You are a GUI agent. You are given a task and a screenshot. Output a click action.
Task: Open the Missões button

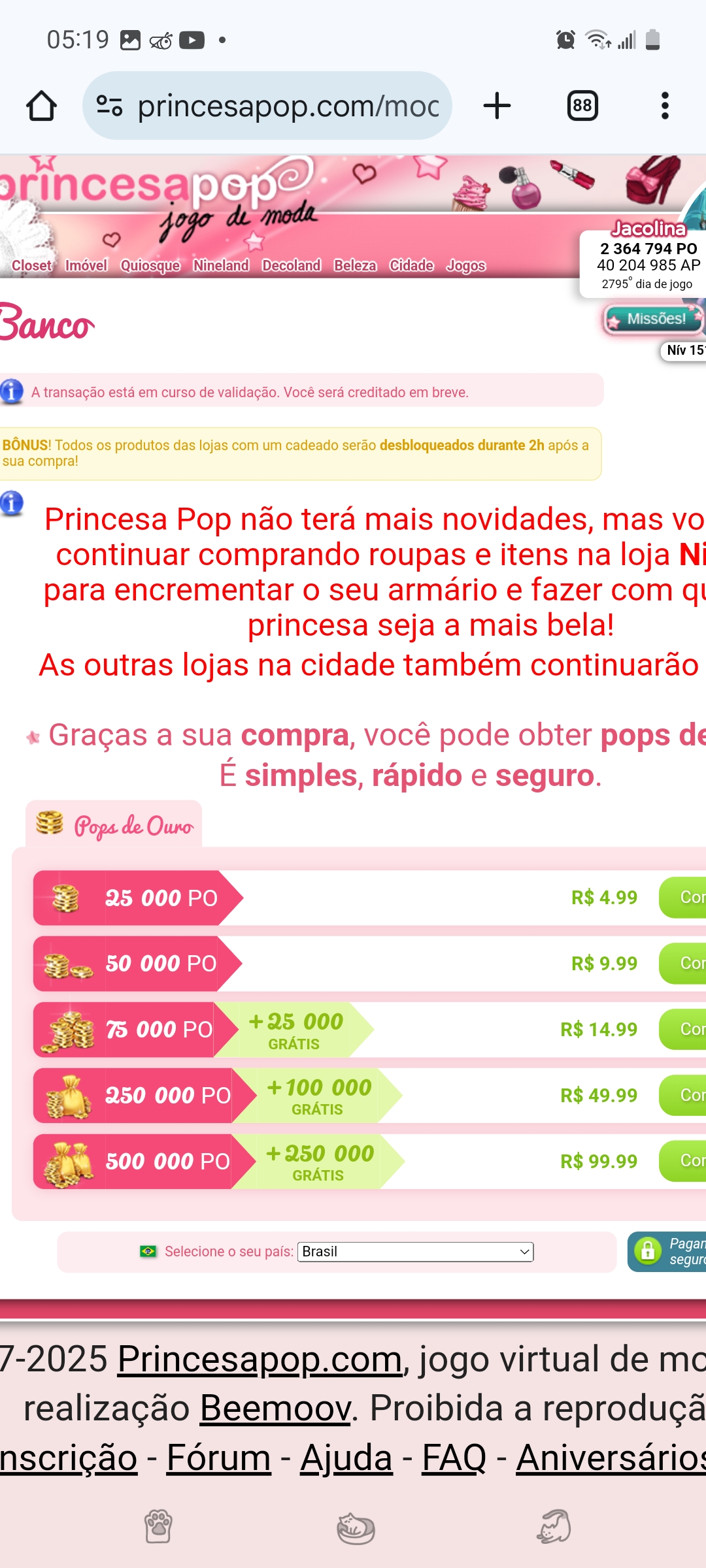pos(651,319)
